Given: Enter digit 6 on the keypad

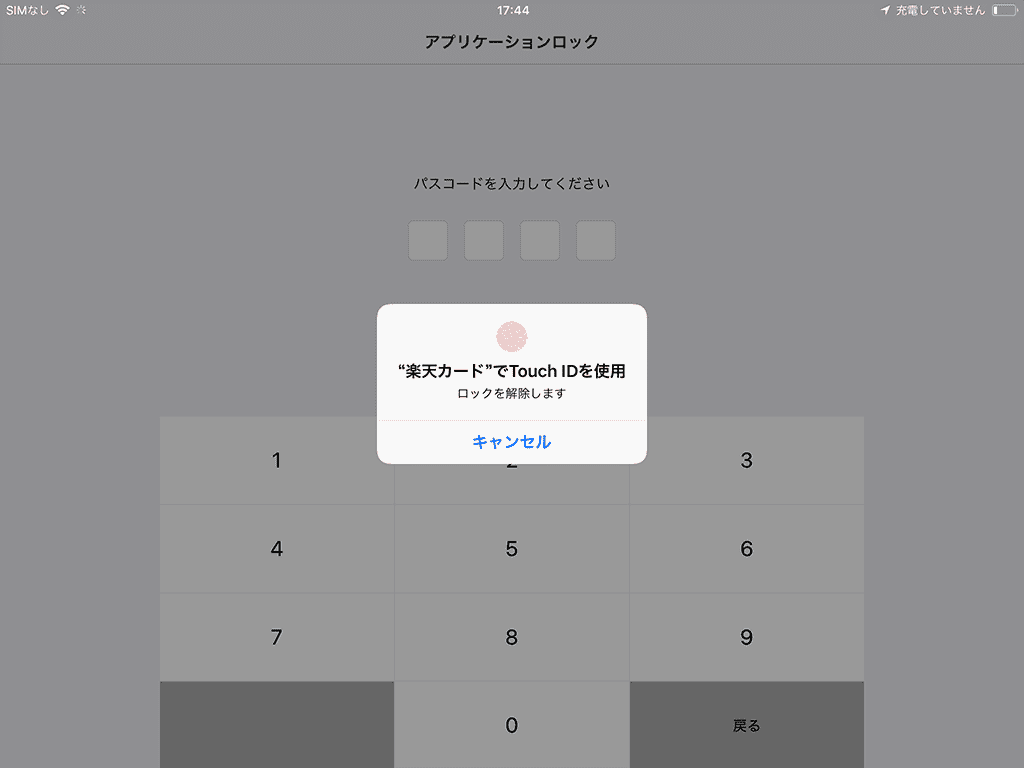Looking at the screenshot, I should point(746,549).
